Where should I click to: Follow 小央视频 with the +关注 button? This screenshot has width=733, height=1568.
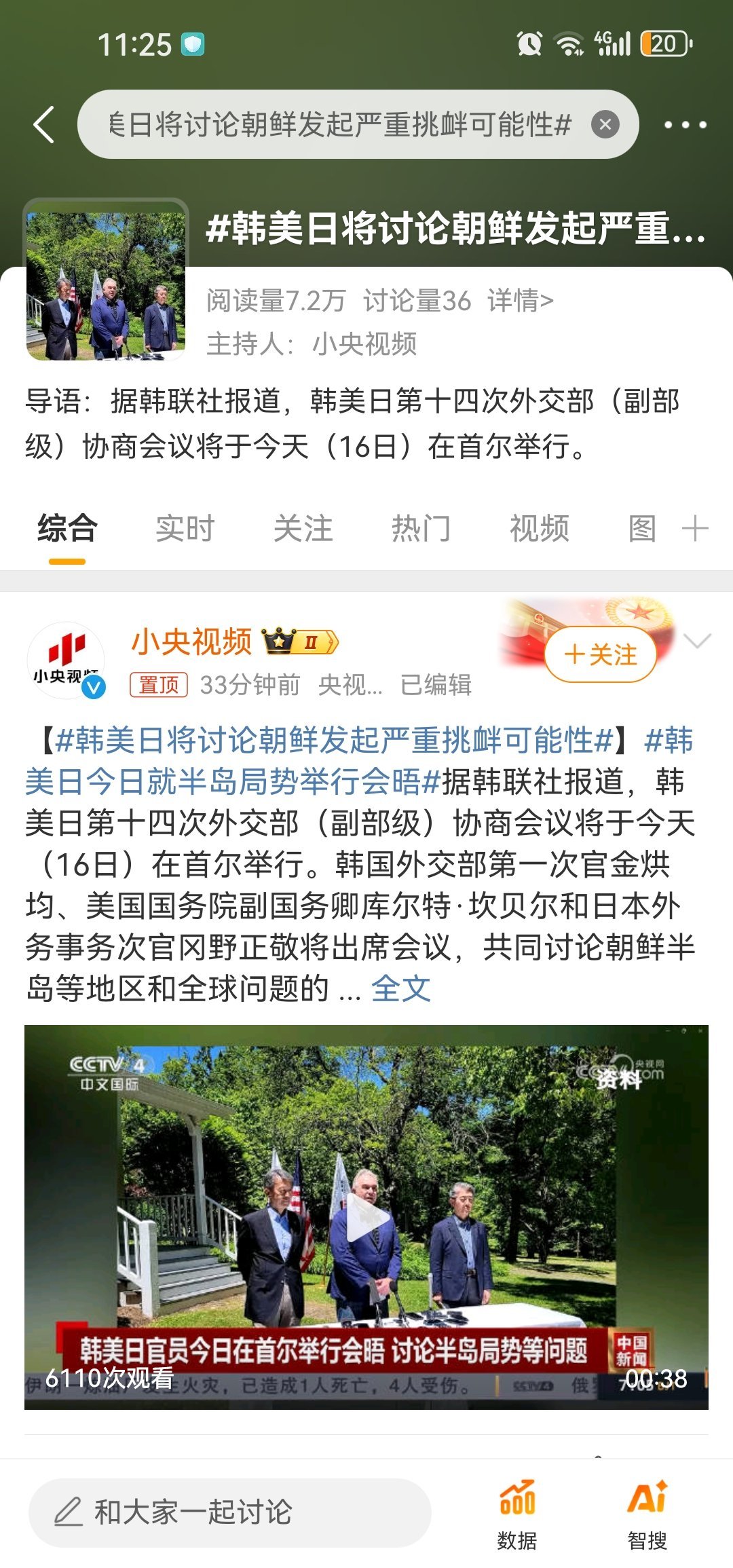pos(601,654)
